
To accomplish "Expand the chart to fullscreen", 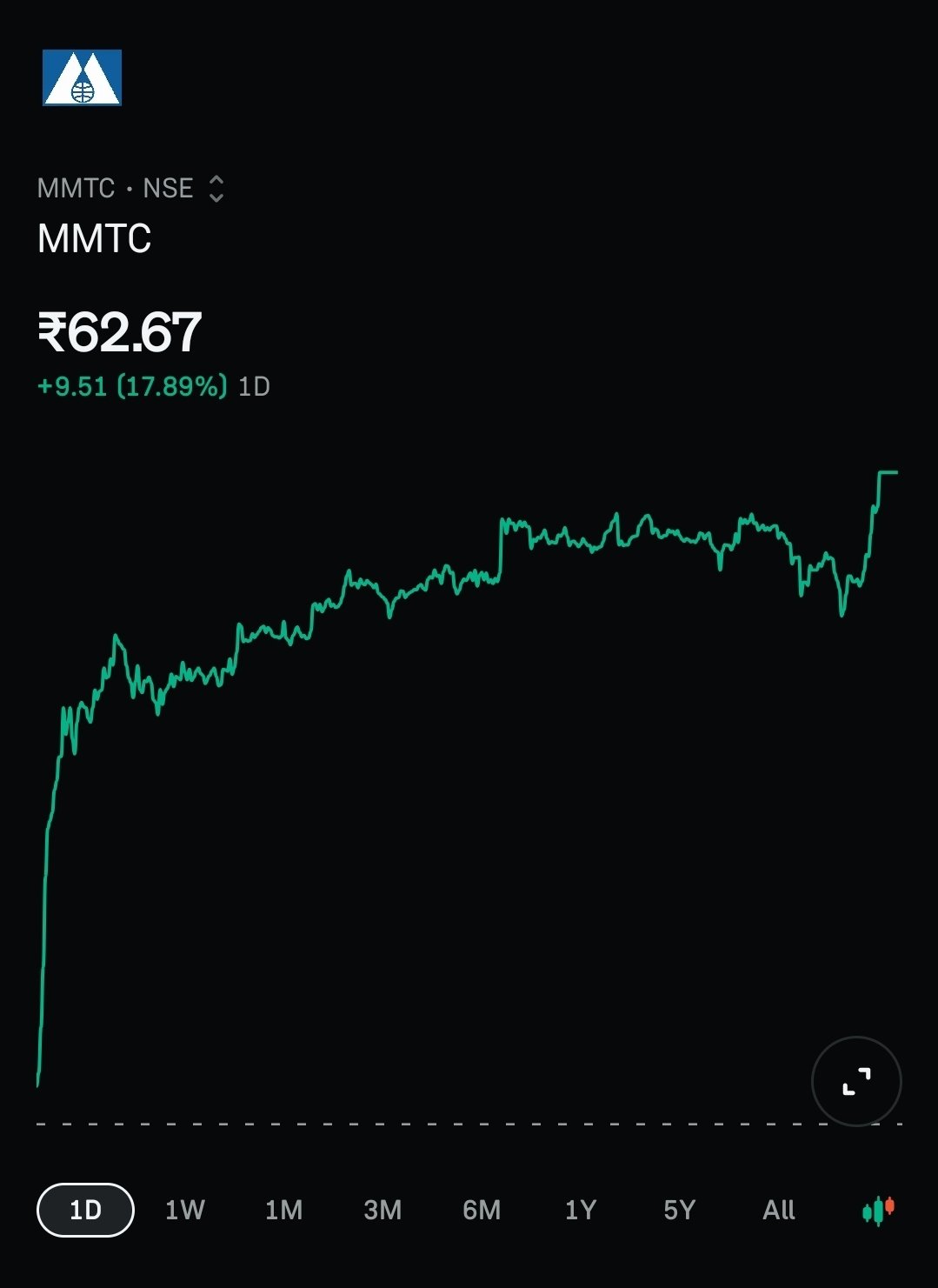I will pyautogui.click(x=856, y=1081).
